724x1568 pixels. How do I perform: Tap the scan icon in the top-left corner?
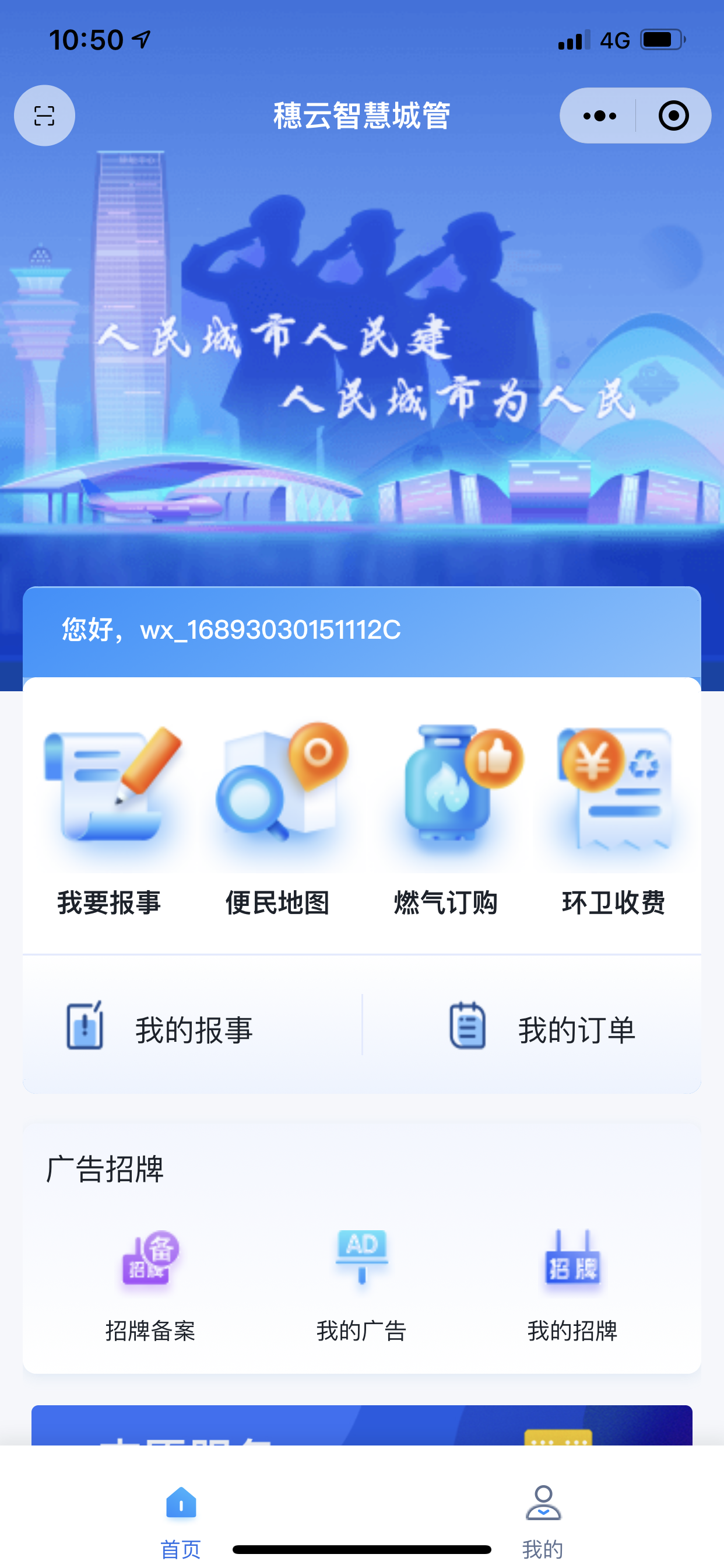[x=44, y=116]
